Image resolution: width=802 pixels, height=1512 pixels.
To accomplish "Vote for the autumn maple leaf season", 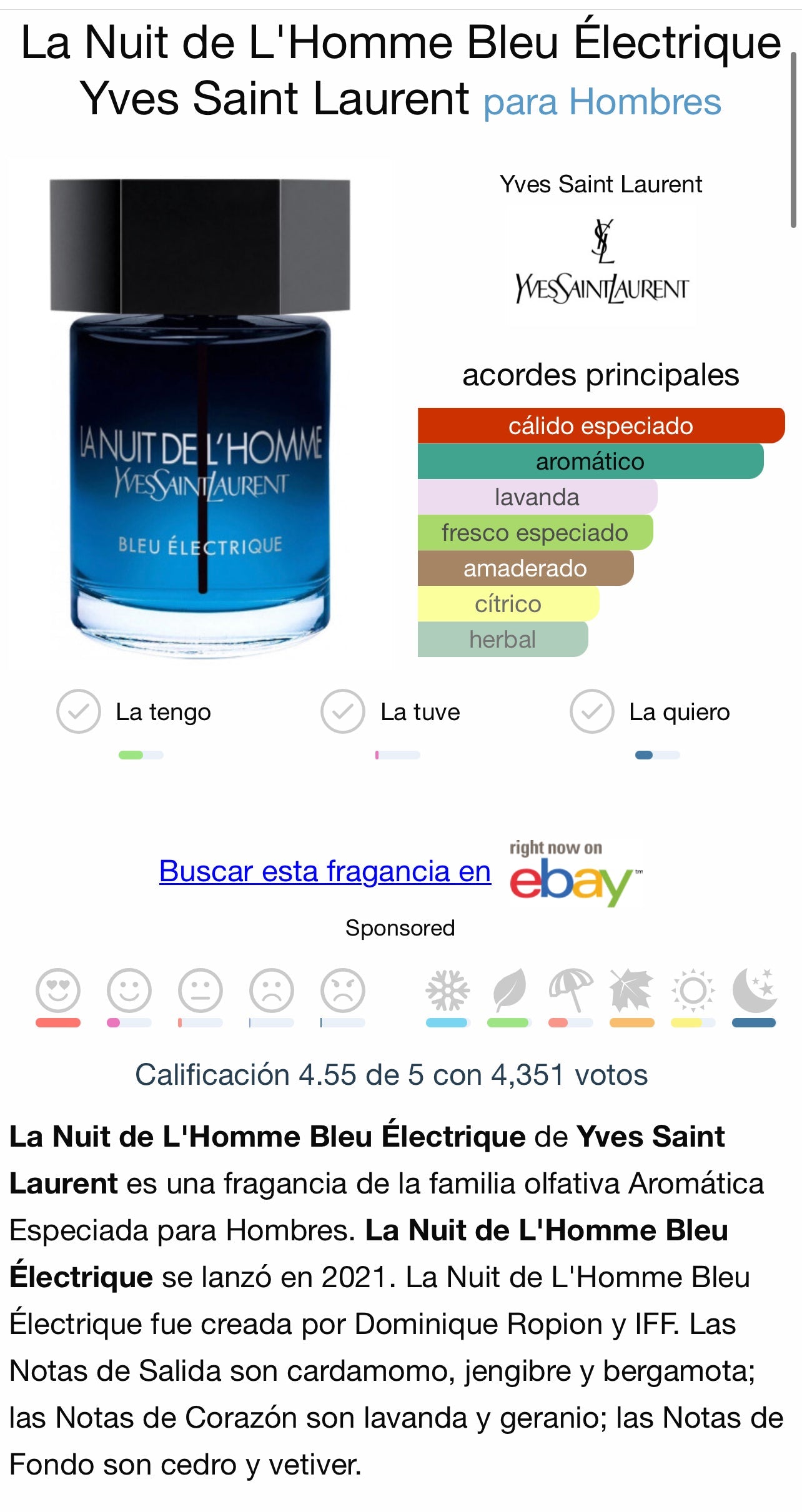I will point(631,991).
